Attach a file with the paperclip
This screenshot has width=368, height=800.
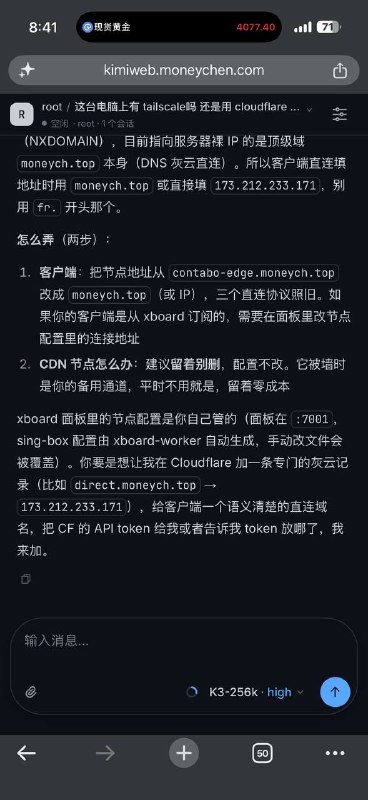click(x=31, y=692)
